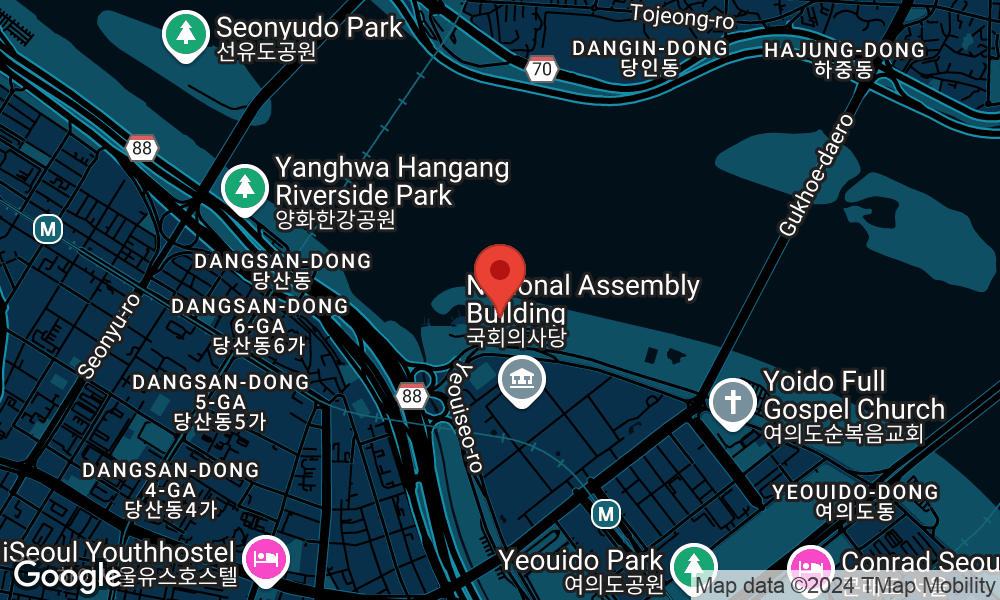Viewport: 1000px width, 600px height.
Task: Open Yanghwa Hangang Riverside Park marker
Action: (x=244, y=187)
